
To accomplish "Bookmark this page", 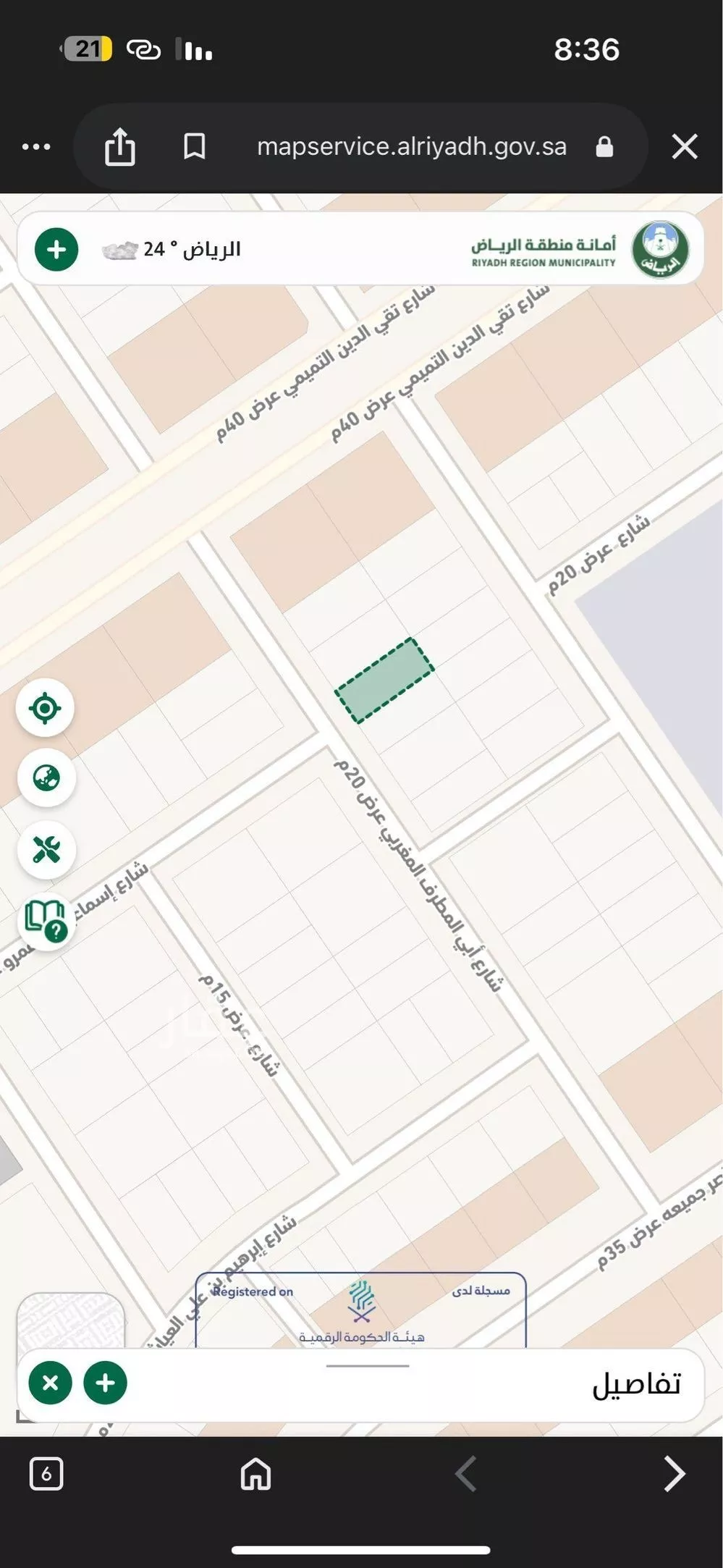I will (194, 146).
